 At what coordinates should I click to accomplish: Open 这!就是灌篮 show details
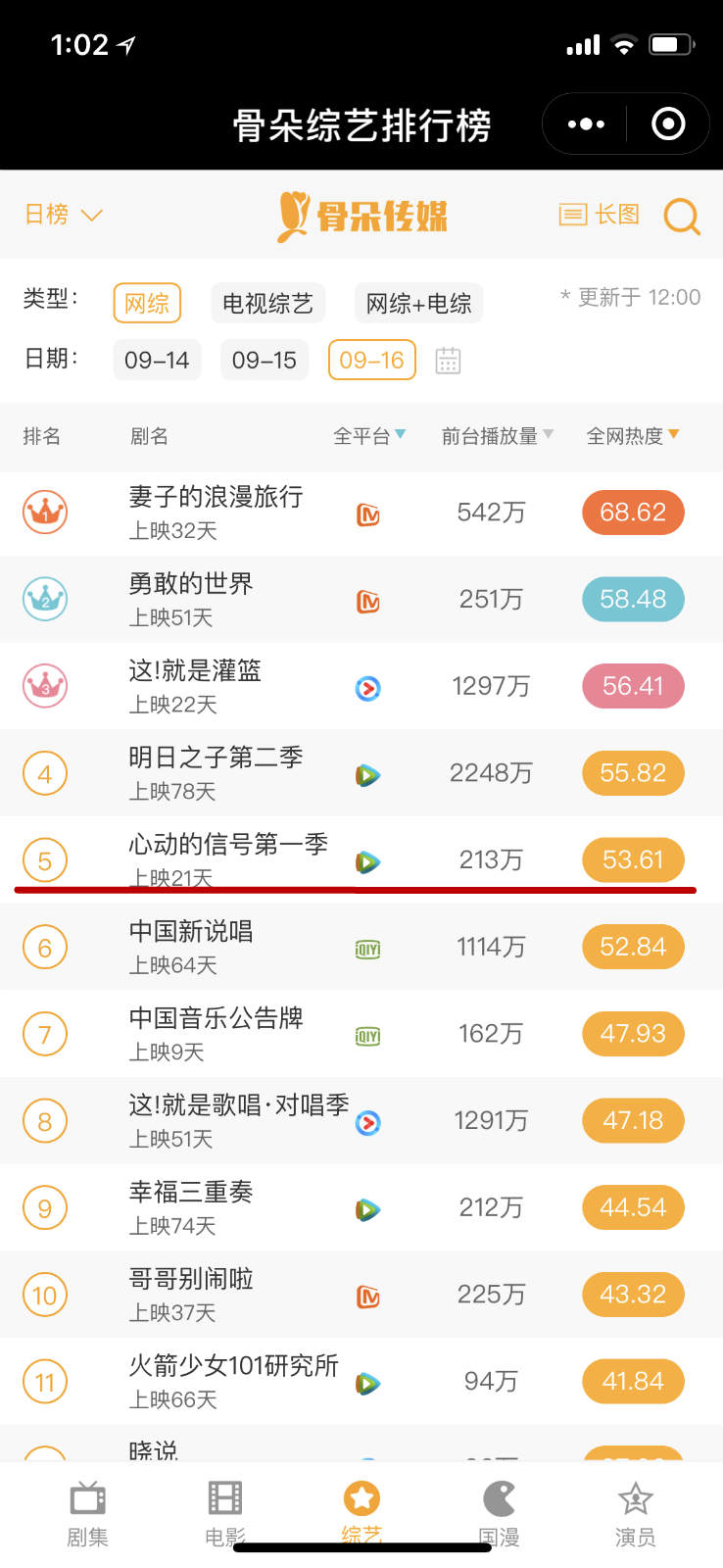click(x=196, y=671)
